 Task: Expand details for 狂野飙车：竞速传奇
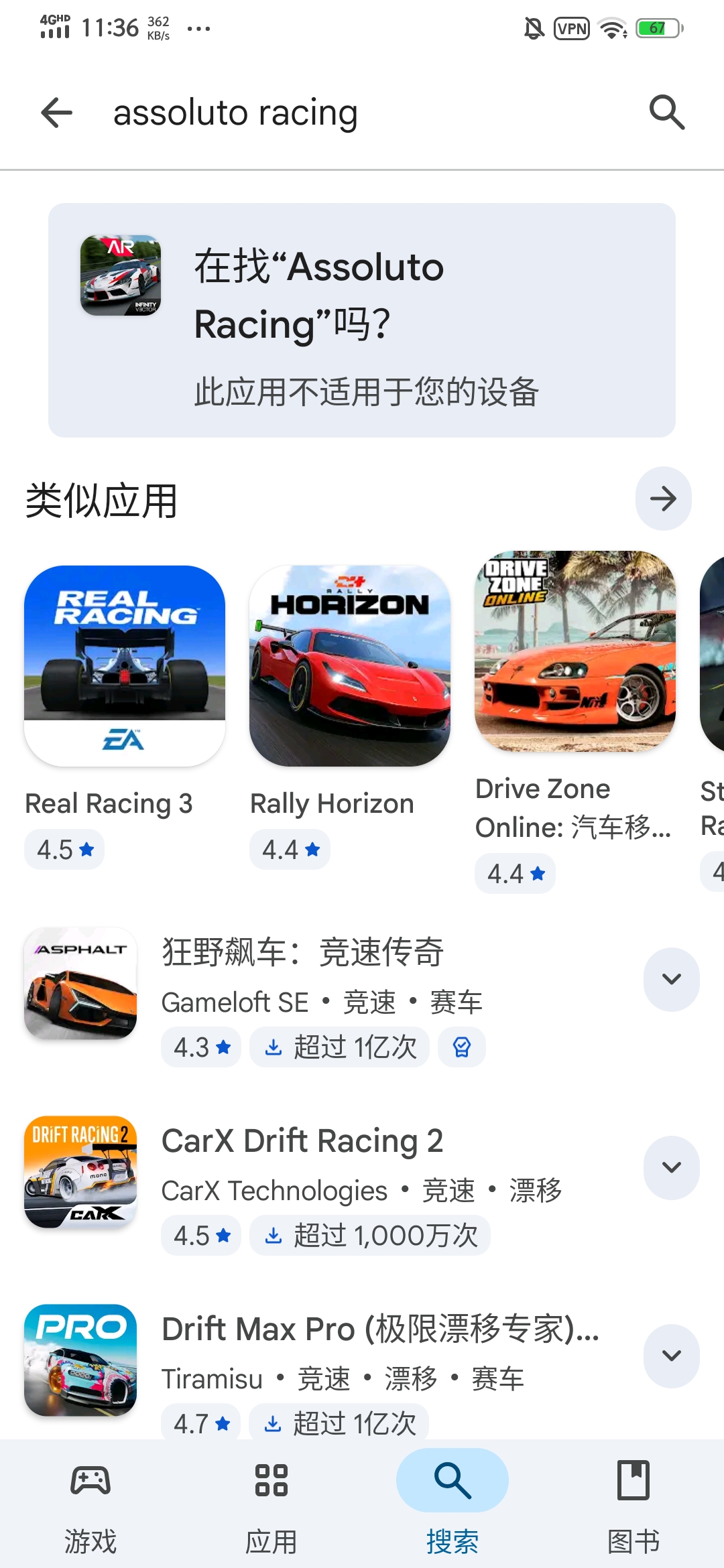point(671,979)
